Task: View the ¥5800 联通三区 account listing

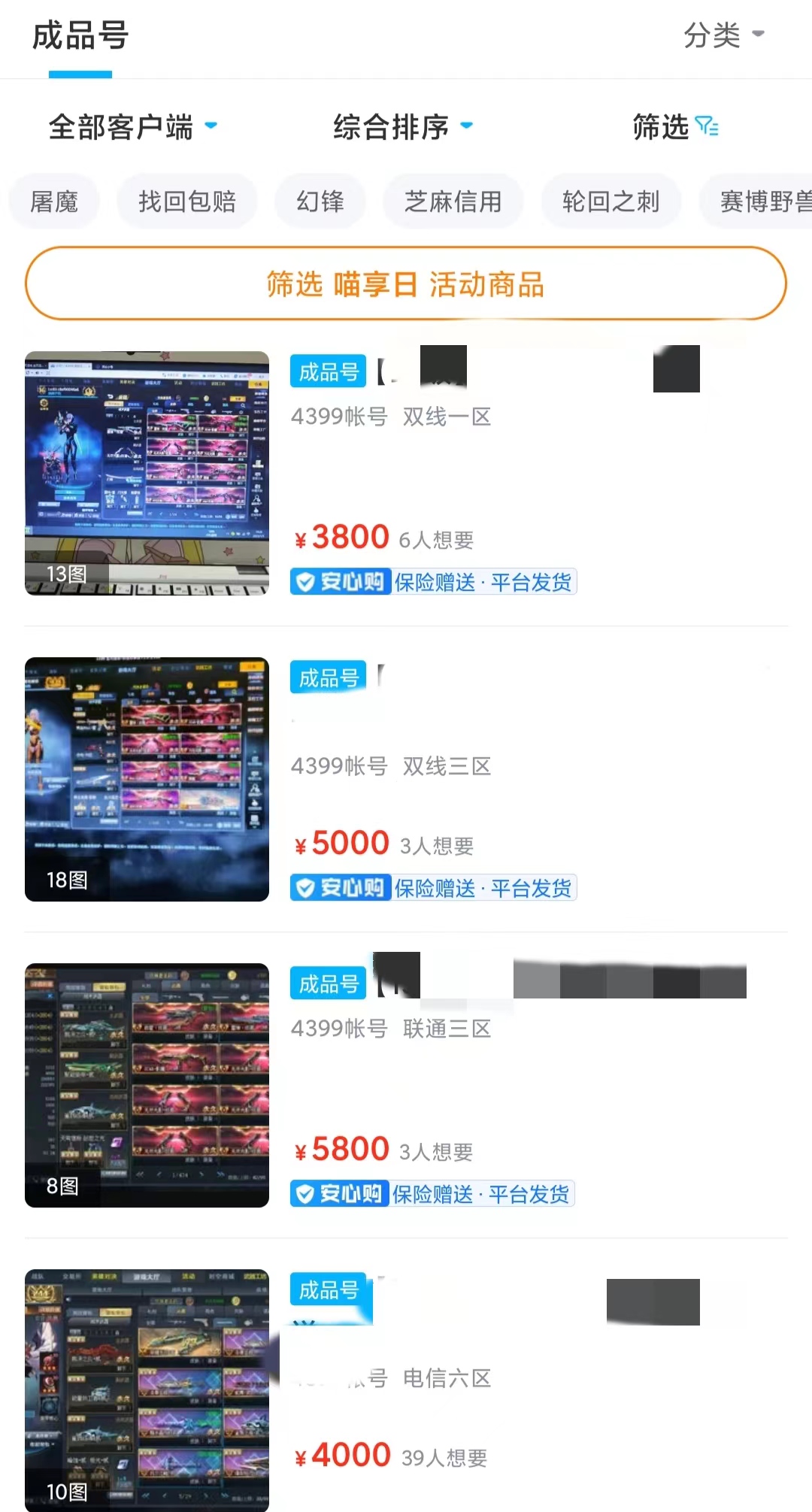Action: (406, 1086)
